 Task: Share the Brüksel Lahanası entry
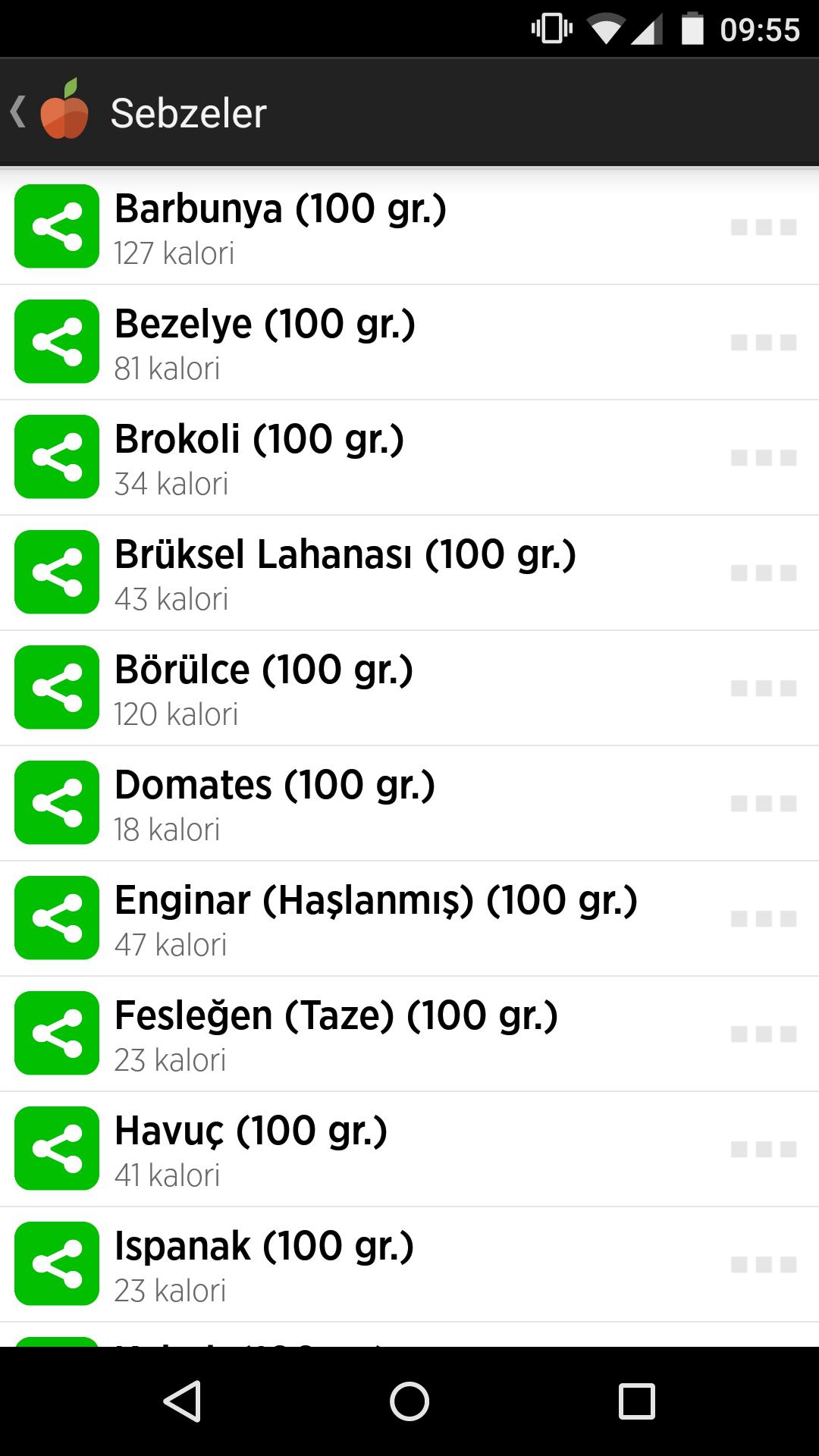(57, 573)
